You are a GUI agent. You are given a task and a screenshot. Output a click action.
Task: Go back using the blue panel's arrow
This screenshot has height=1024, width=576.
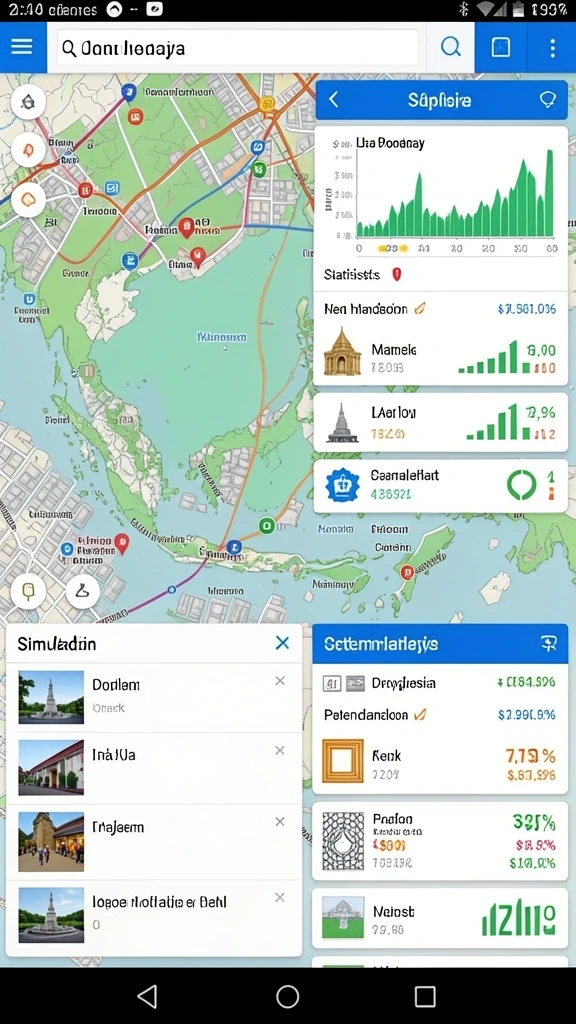(333, 100)
